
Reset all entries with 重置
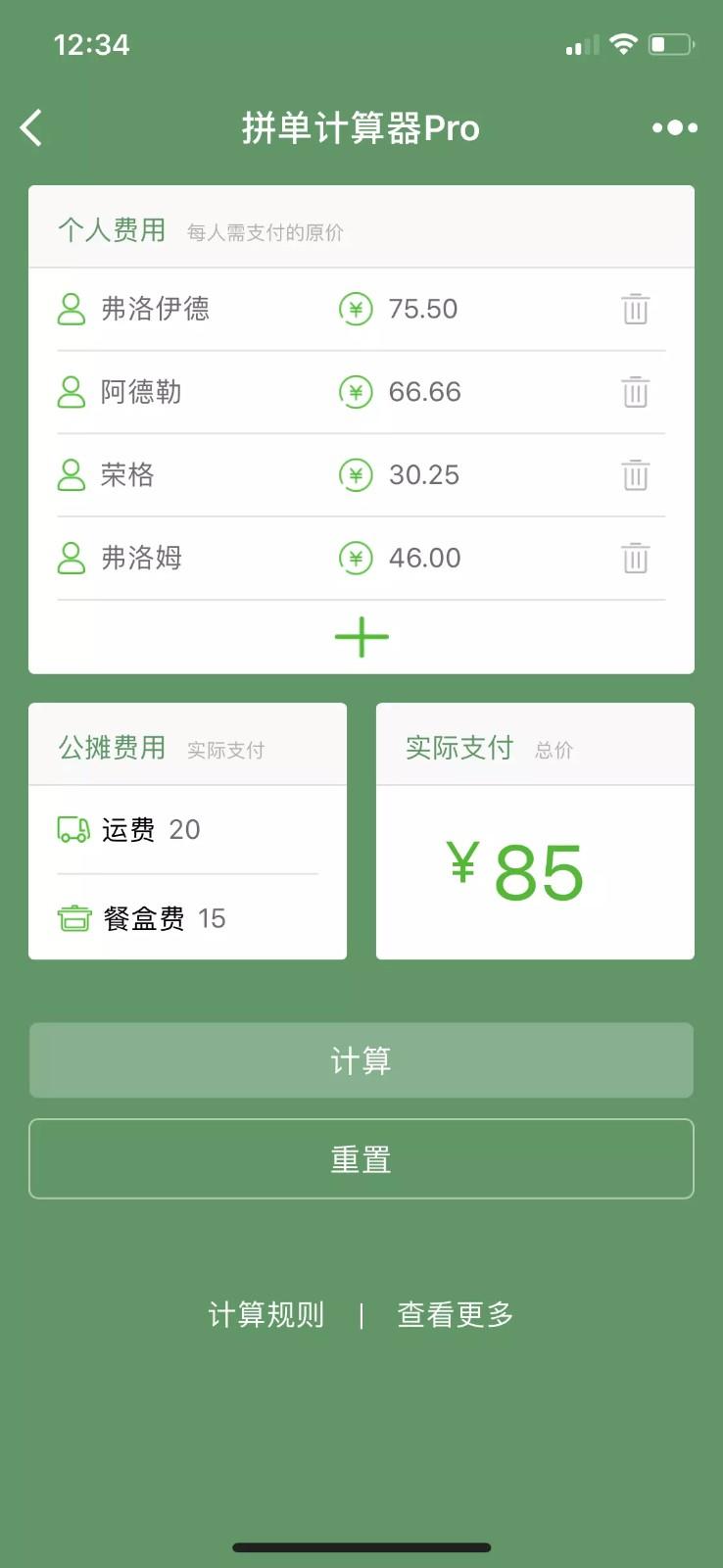(361, 1159)
